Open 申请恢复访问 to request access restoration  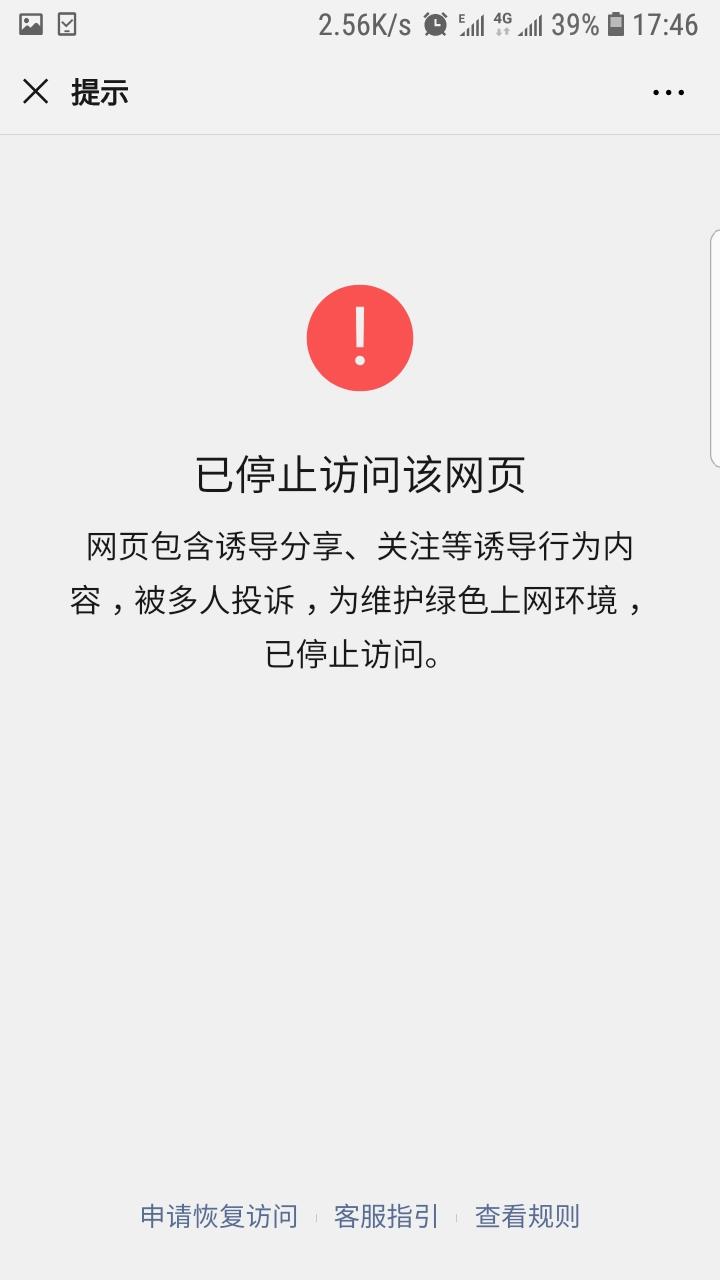218,1216
